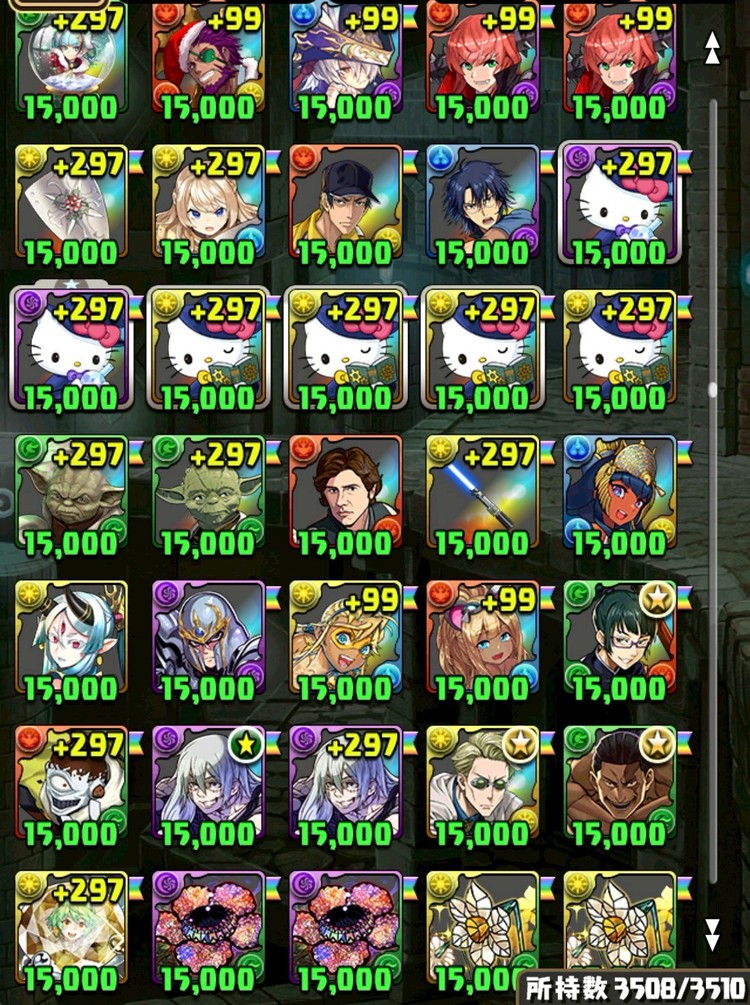This screenshot has height=1005, width=750.
Task: Open the blonde blue-eyed girl with +297
Action: click(208, 205)
